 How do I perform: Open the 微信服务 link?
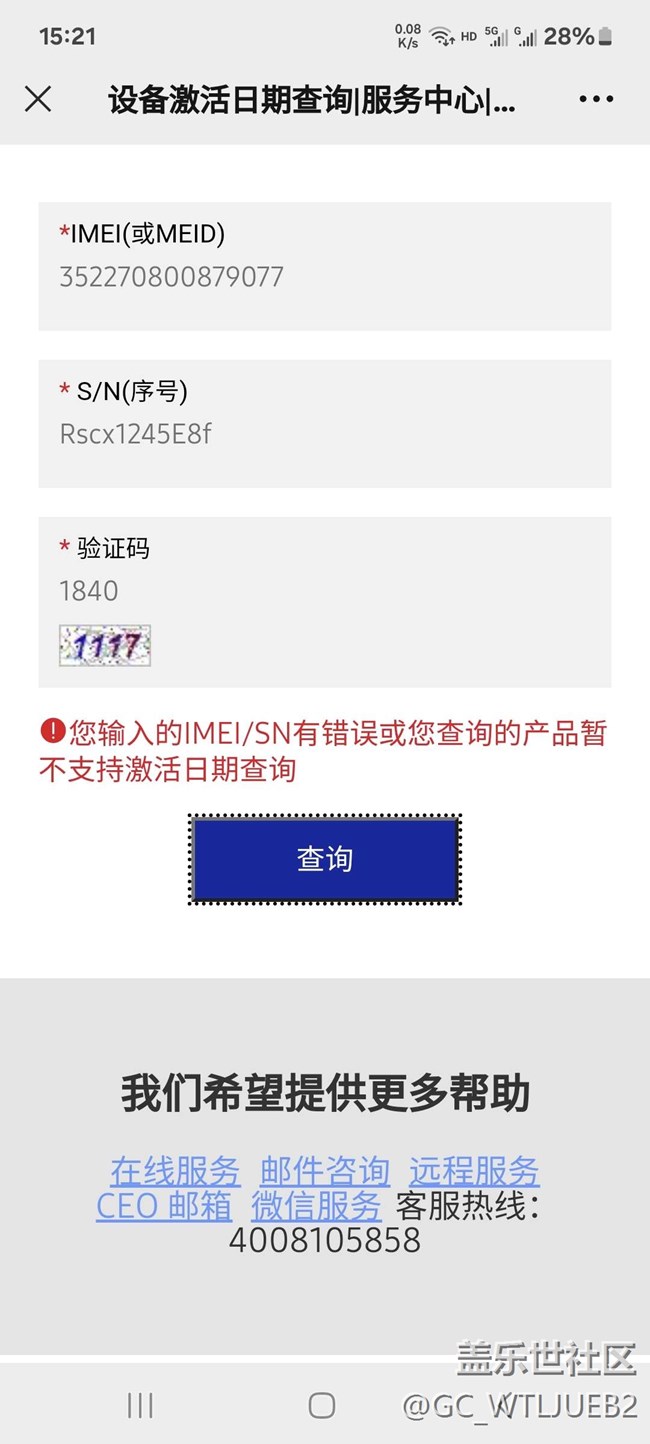316,1206
